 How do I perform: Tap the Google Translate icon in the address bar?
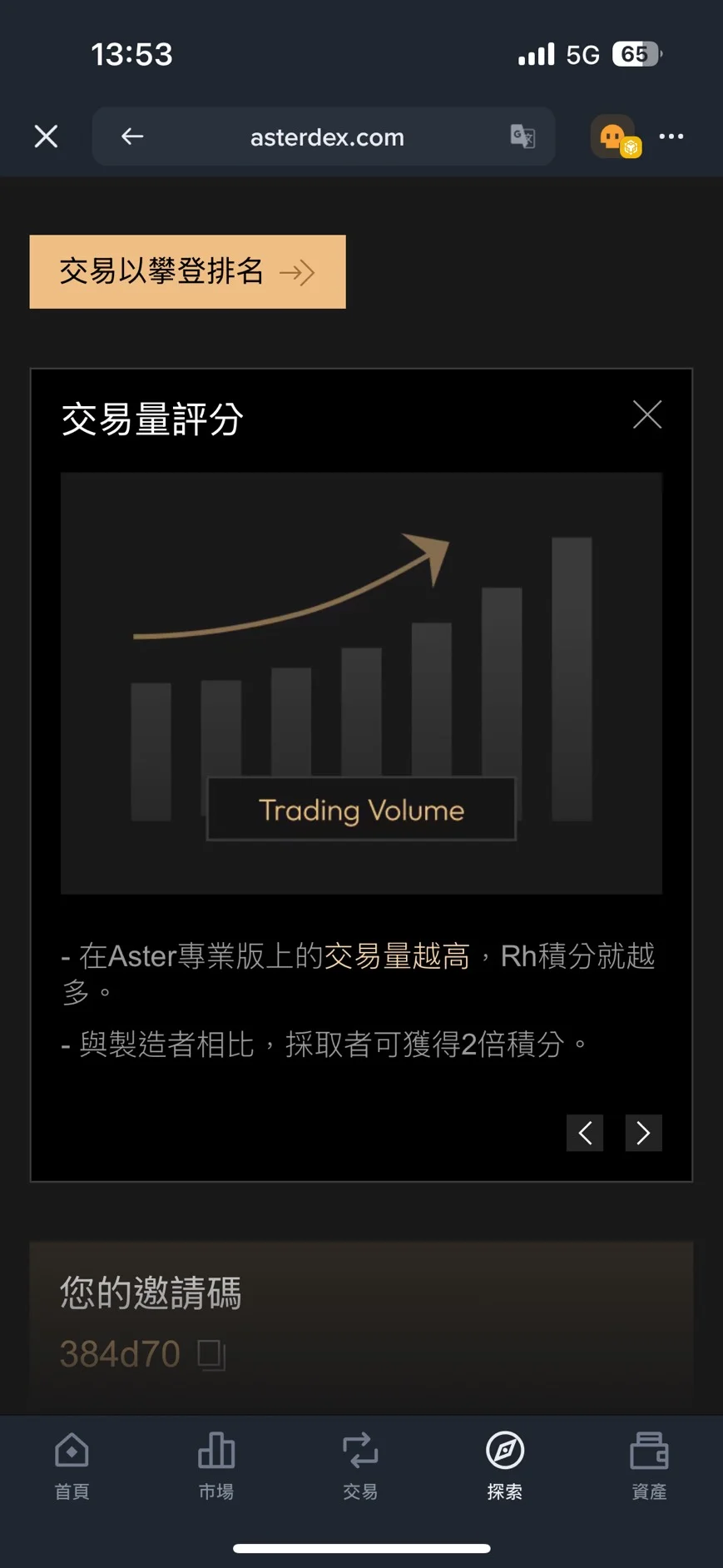(x=522, y=136)
